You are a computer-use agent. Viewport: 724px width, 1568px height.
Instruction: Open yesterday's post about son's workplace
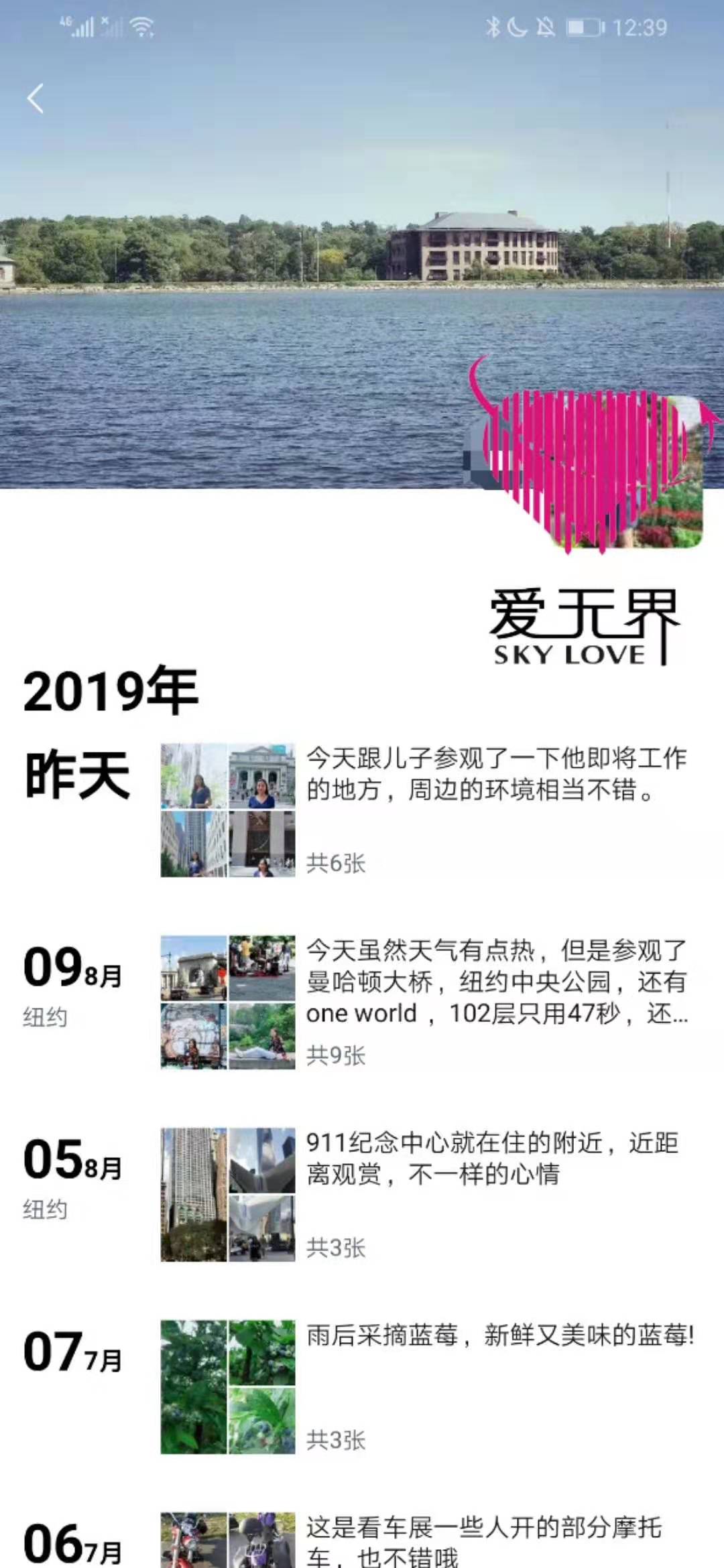[x=496, y=775]
